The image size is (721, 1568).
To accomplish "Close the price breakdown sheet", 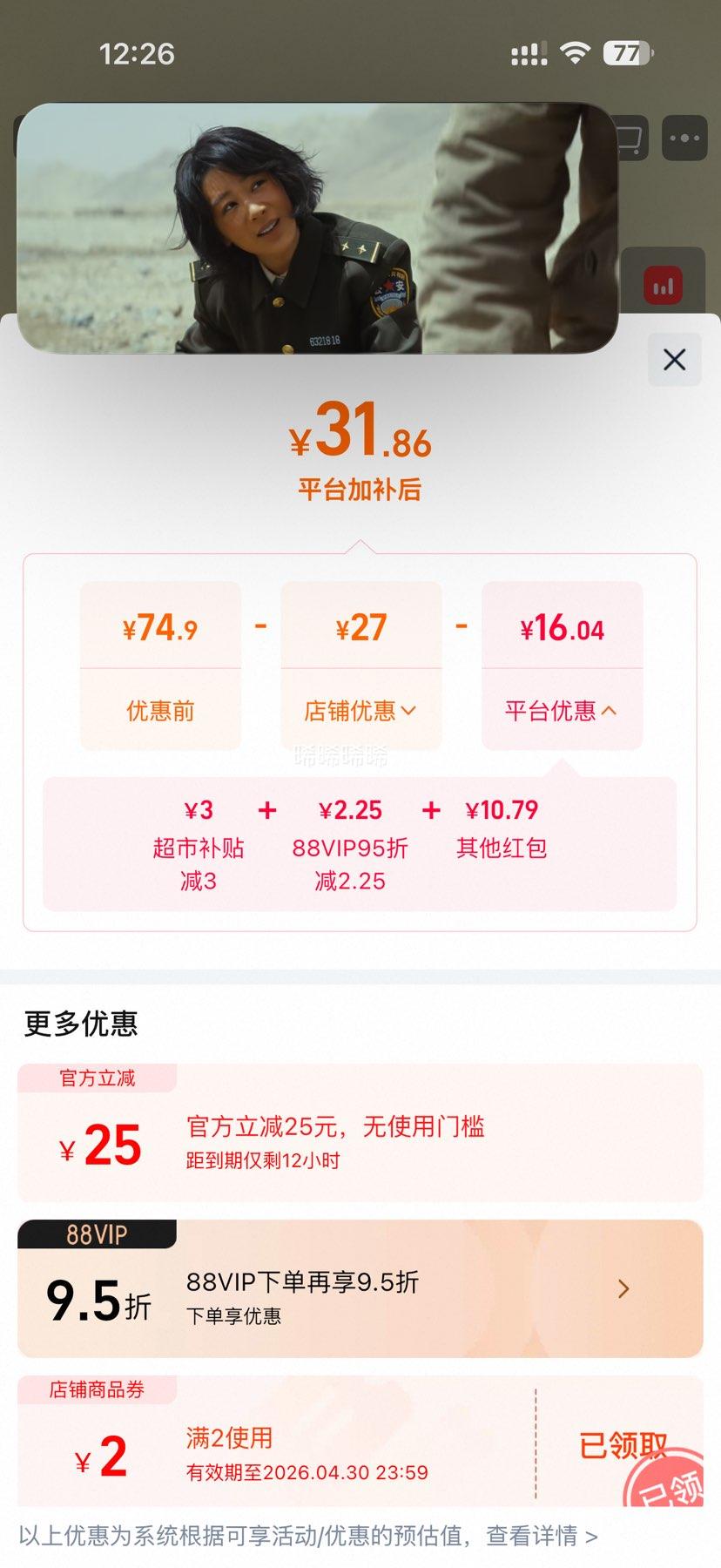I will tap(673, 360).
